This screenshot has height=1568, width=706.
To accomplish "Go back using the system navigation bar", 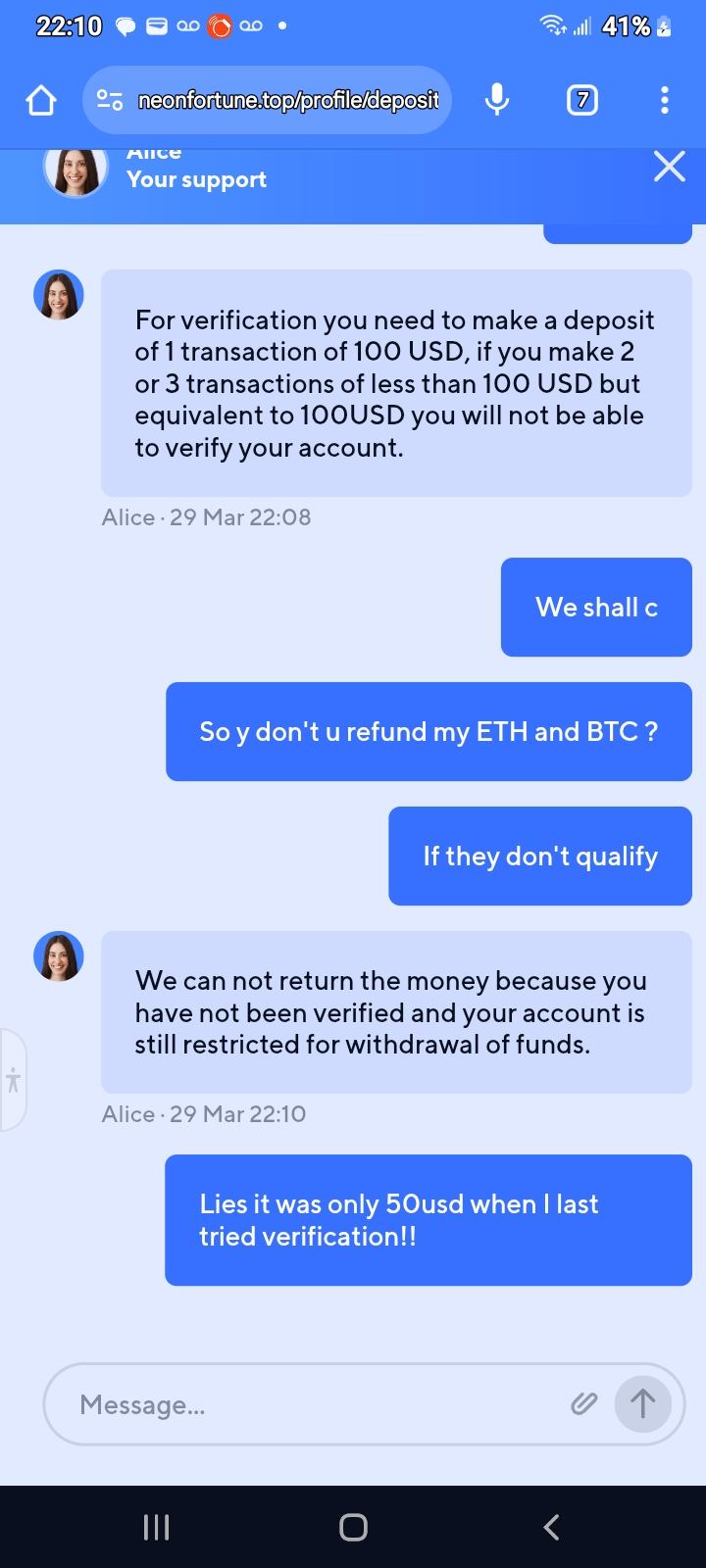I will coord(551,1527).
